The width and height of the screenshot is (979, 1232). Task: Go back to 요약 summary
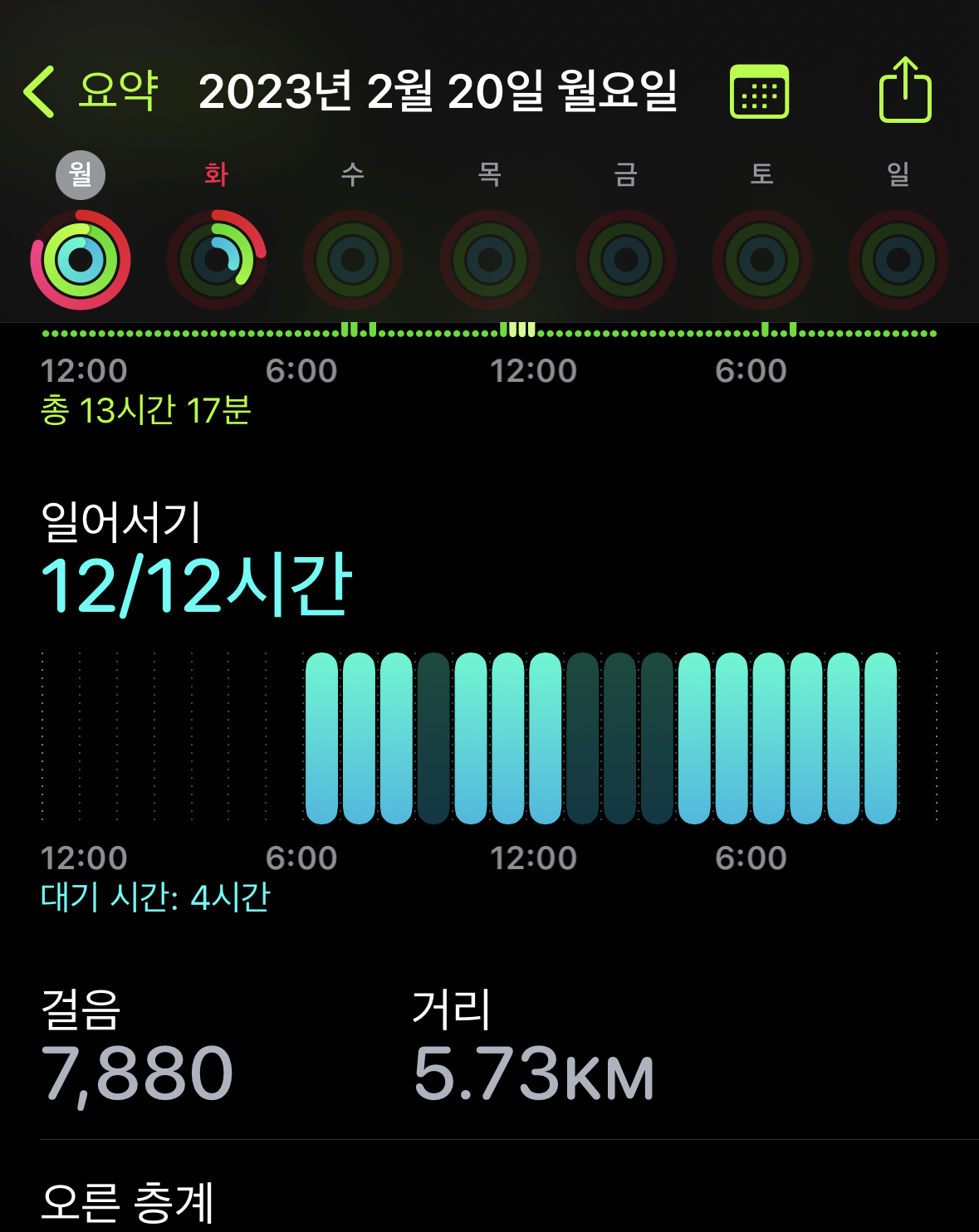(x=90, y=91)
